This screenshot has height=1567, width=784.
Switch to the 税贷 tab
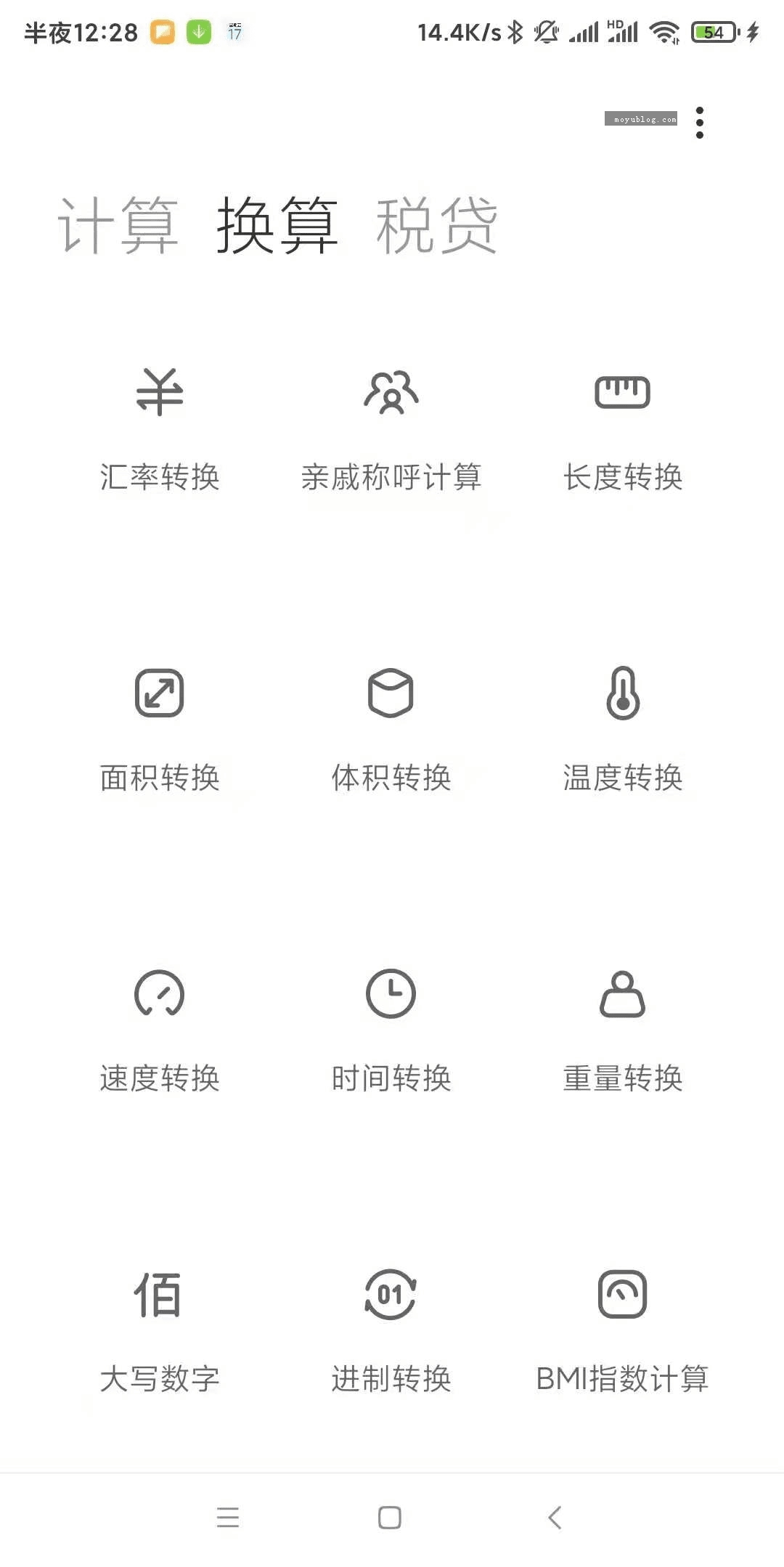tap(436, 226)
